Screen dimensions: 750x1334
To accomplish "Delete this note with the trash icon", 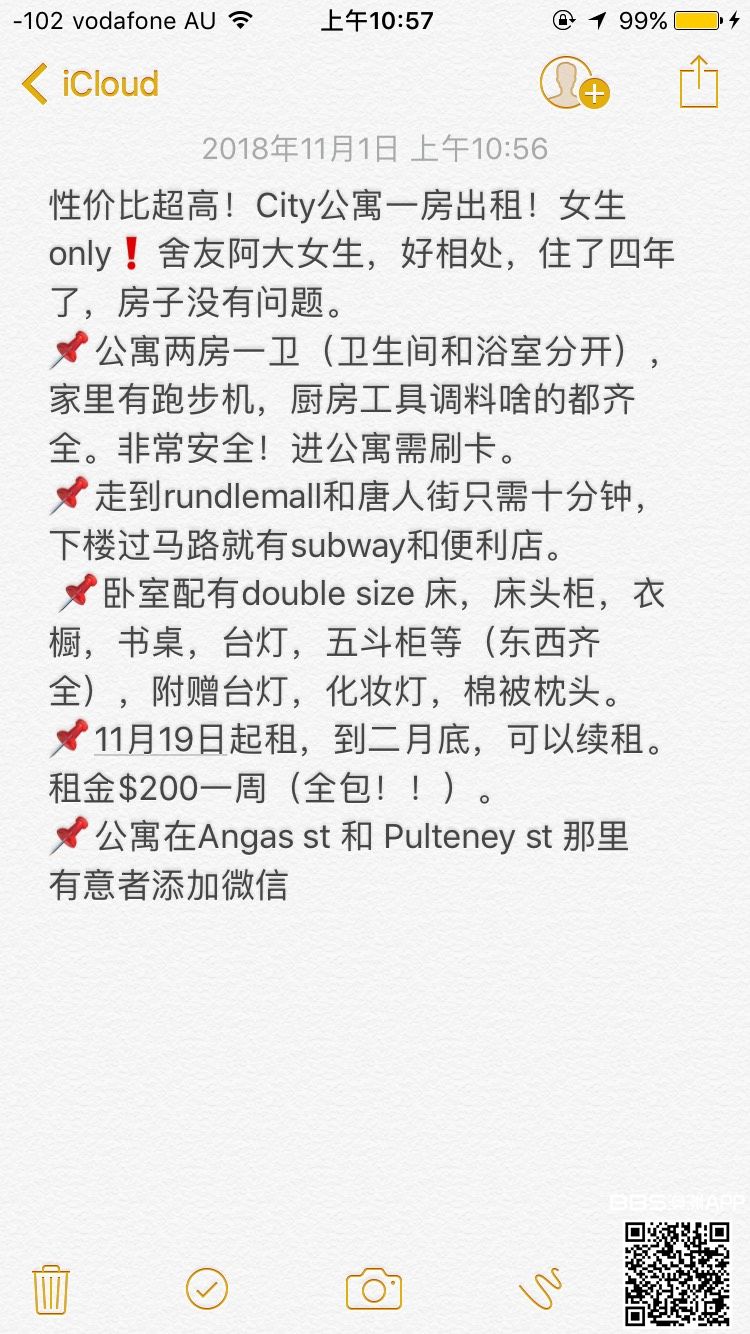I will coord(50,1288).
